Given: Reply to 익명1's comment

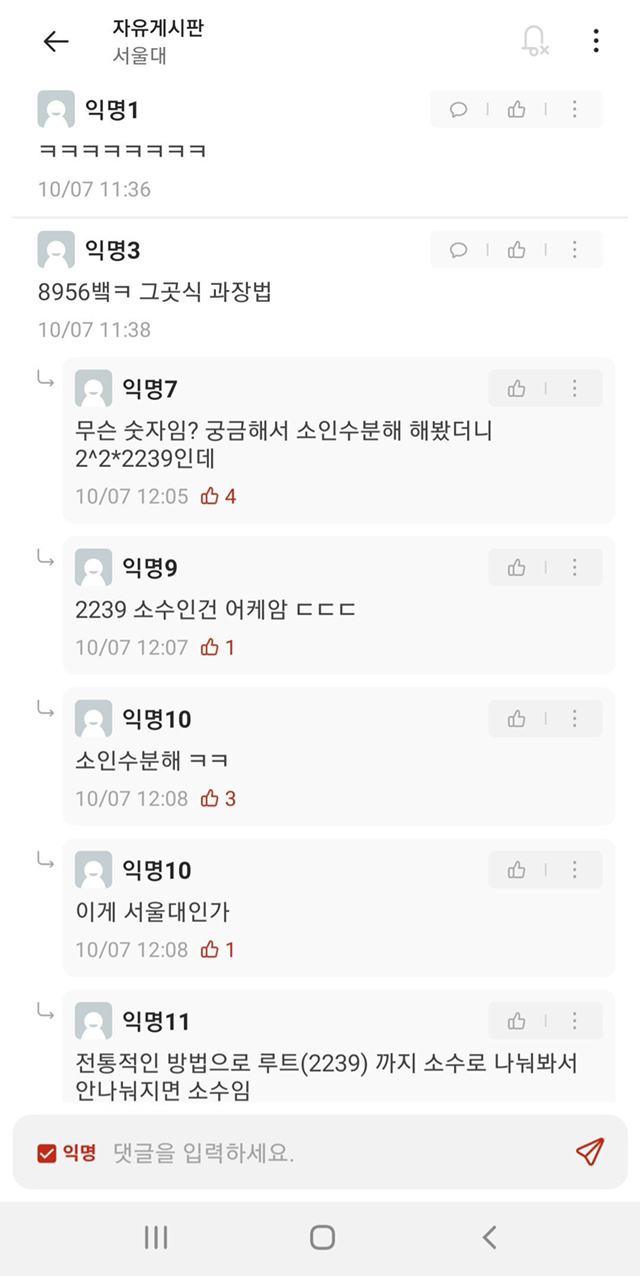Looking at the screenshot, I should pyautogui.click(x=459, y=110).
